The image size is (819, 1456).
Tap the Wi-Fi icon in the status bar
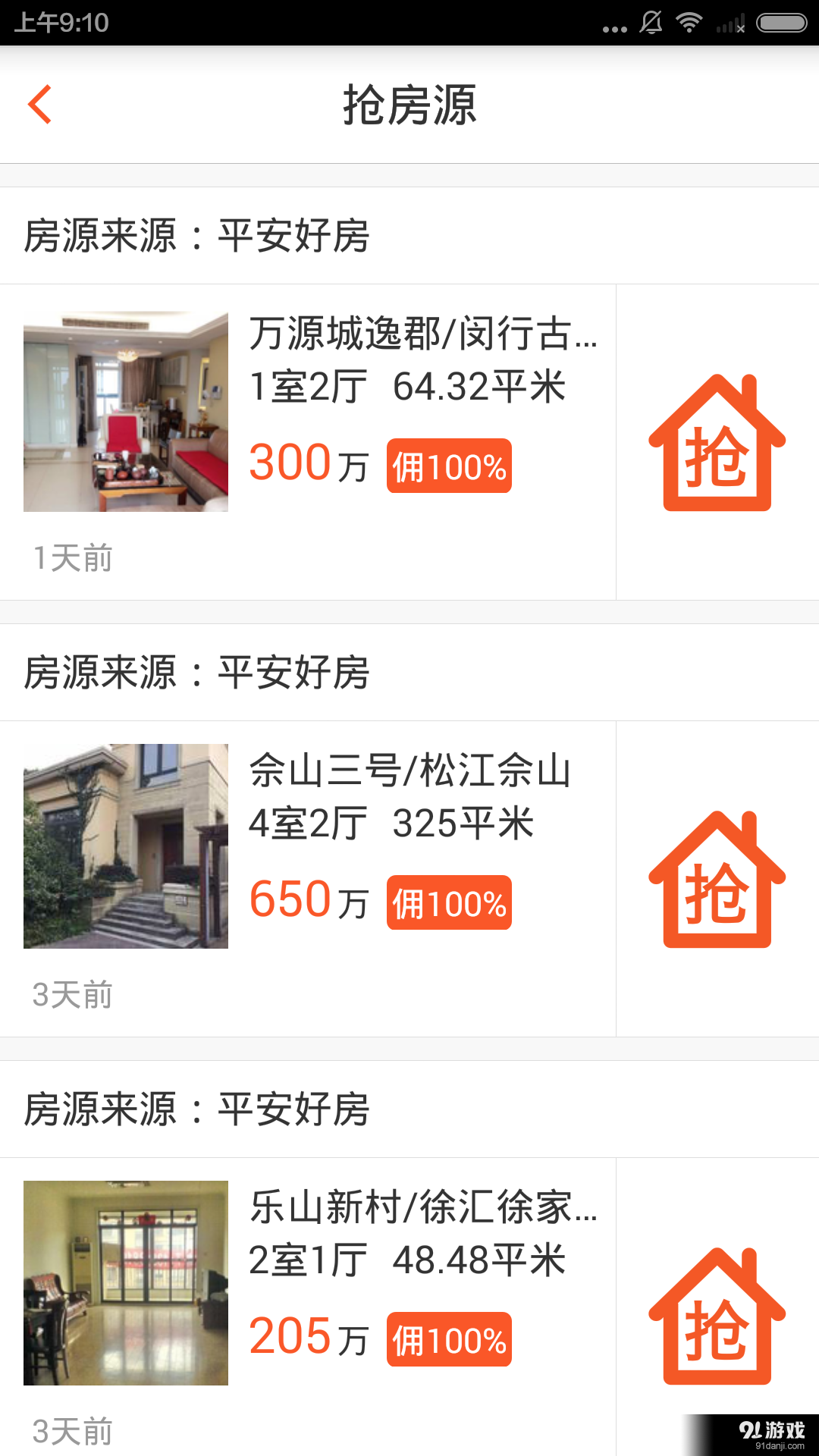690,23
